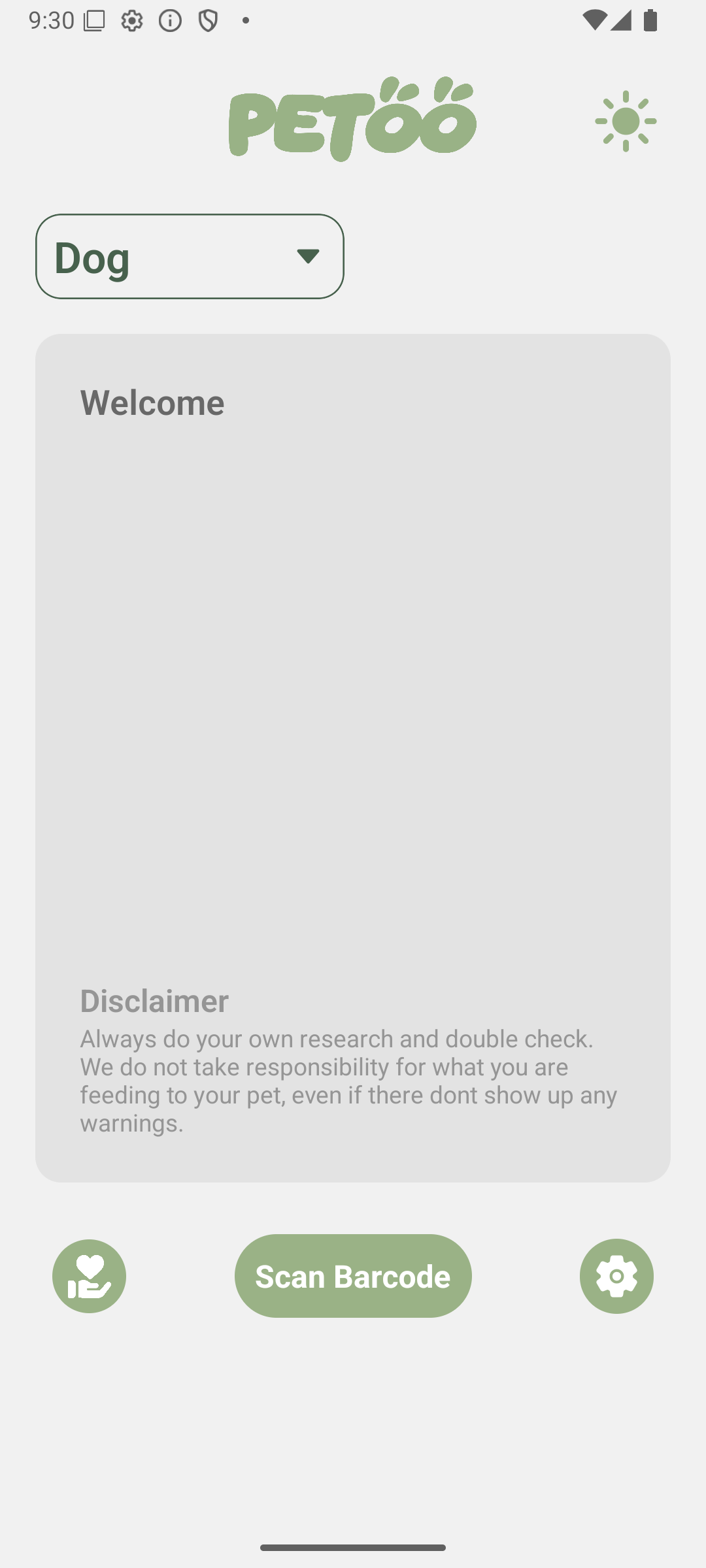This screenshot has width=706, height=1568.
Task: Tap the Scan Barcode button
Action: point(353,1276)
